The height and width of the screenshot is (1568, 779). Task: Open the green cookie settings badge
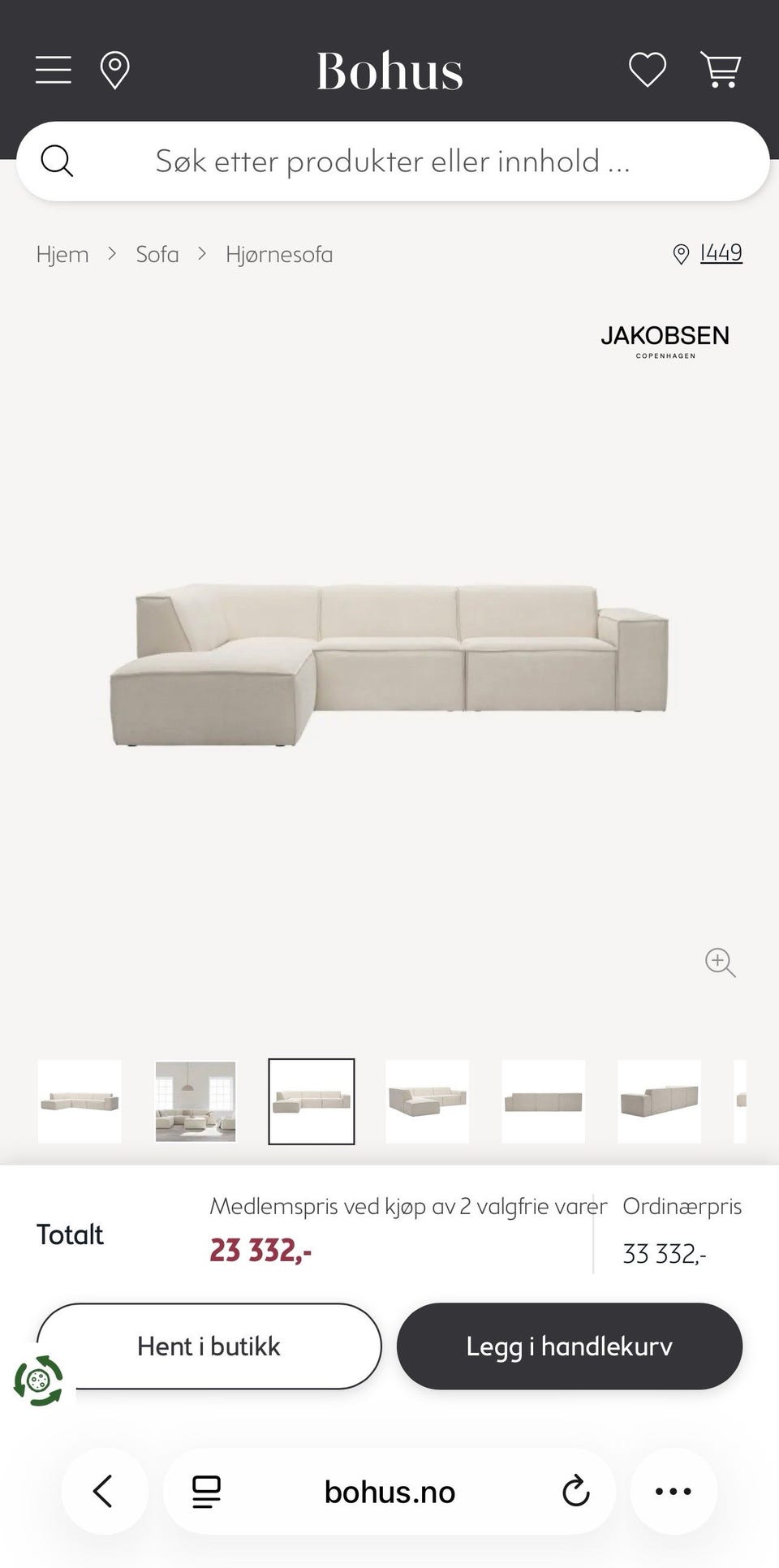pyautogui.click(x=38, y=1380)
